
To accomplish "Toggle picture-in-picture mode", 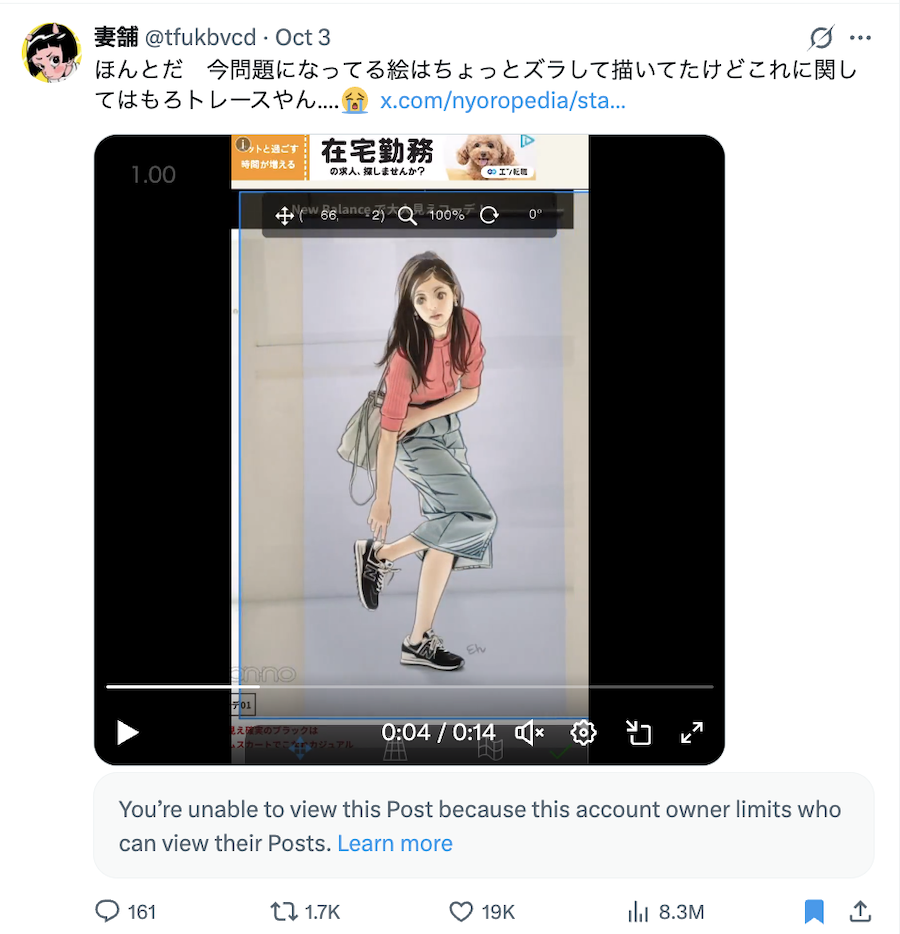I will 638,733.
